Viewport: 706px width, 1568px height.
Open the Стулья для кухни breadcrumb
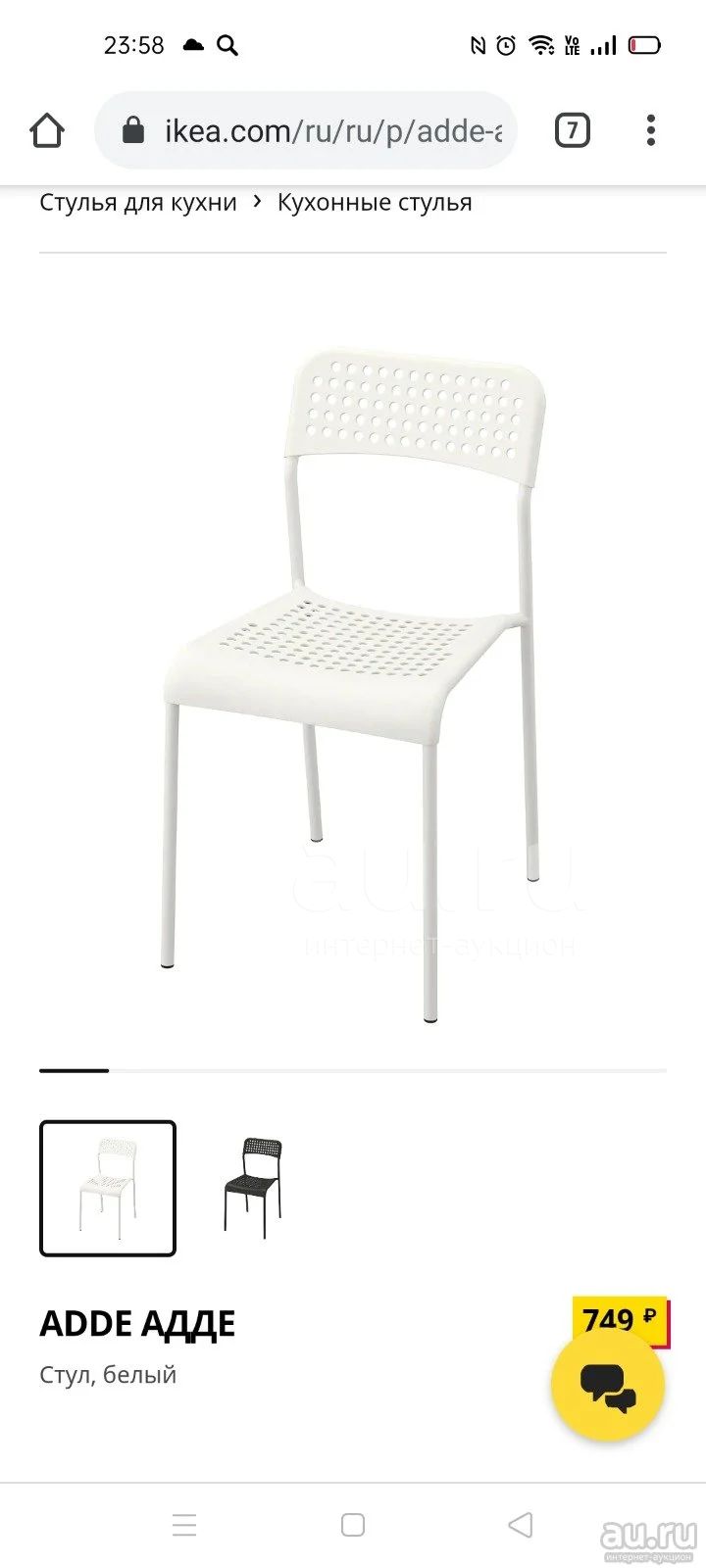[x=138, y=203]
